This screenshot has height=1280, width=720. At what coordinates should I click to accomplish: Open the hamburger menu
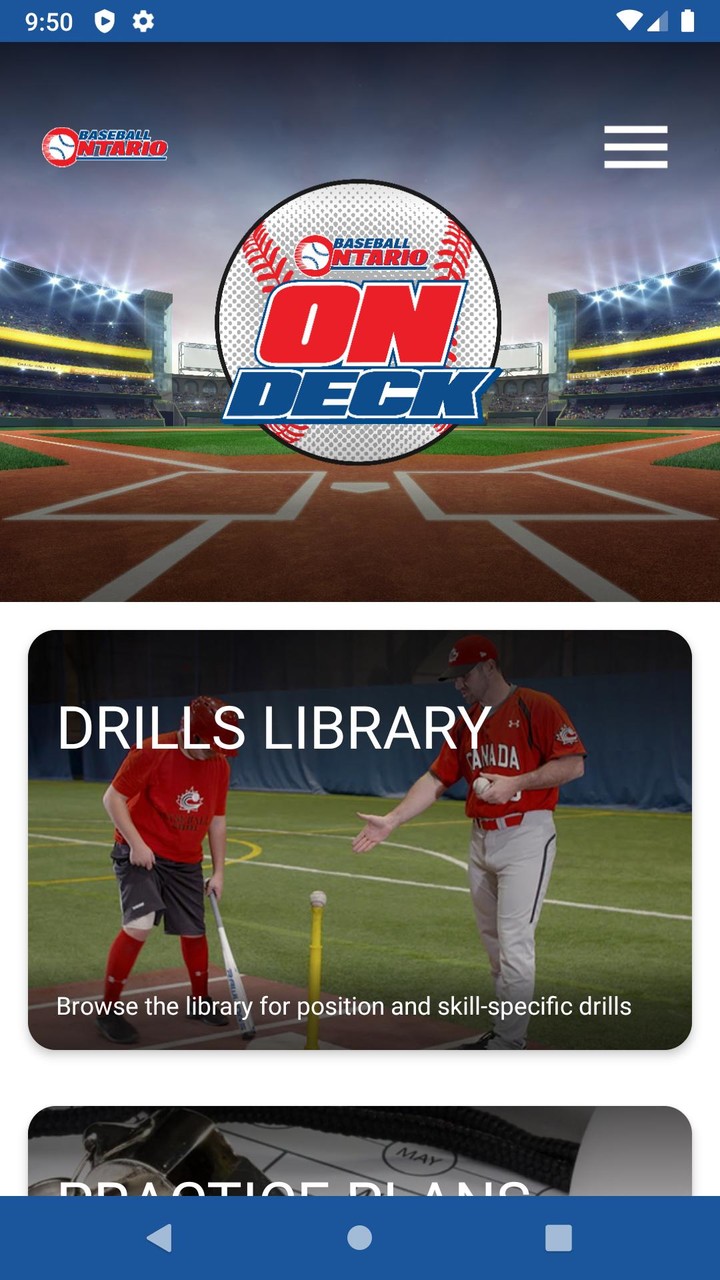[635, 147]
